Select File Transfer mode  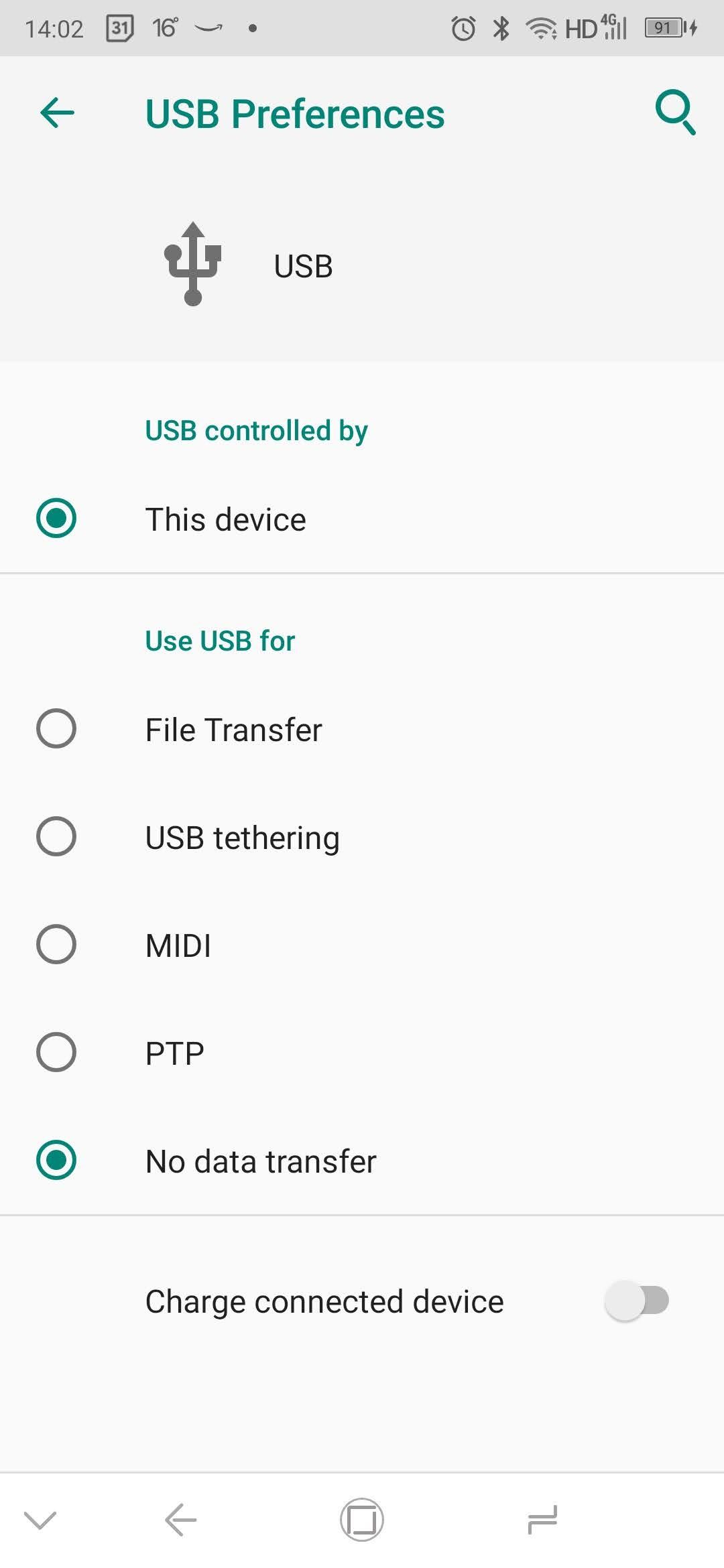point(57,730)
